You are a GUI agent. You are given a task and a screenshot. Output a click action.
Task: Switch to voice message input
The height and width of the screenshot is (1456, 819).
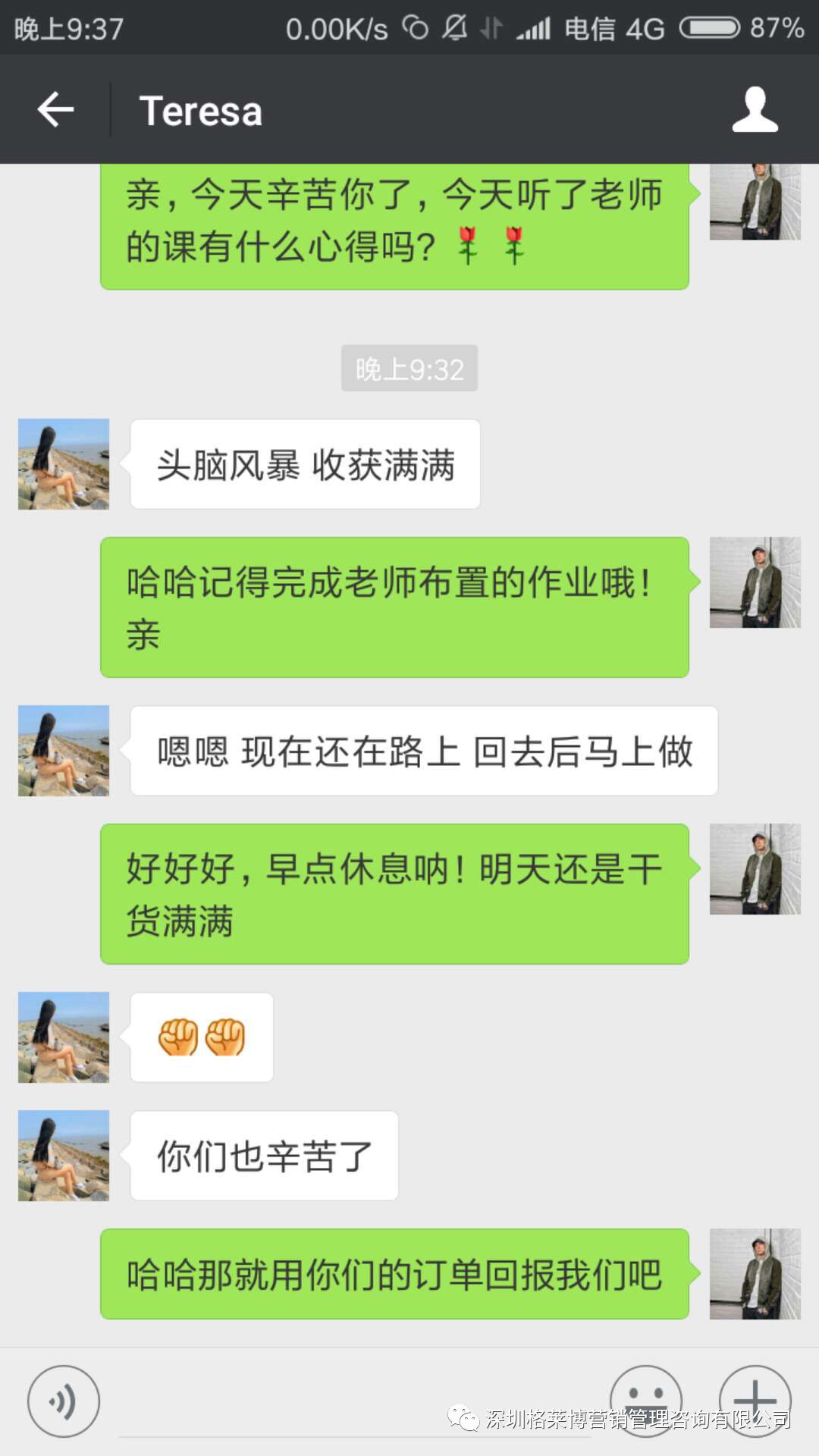(x=64, y=1401)
